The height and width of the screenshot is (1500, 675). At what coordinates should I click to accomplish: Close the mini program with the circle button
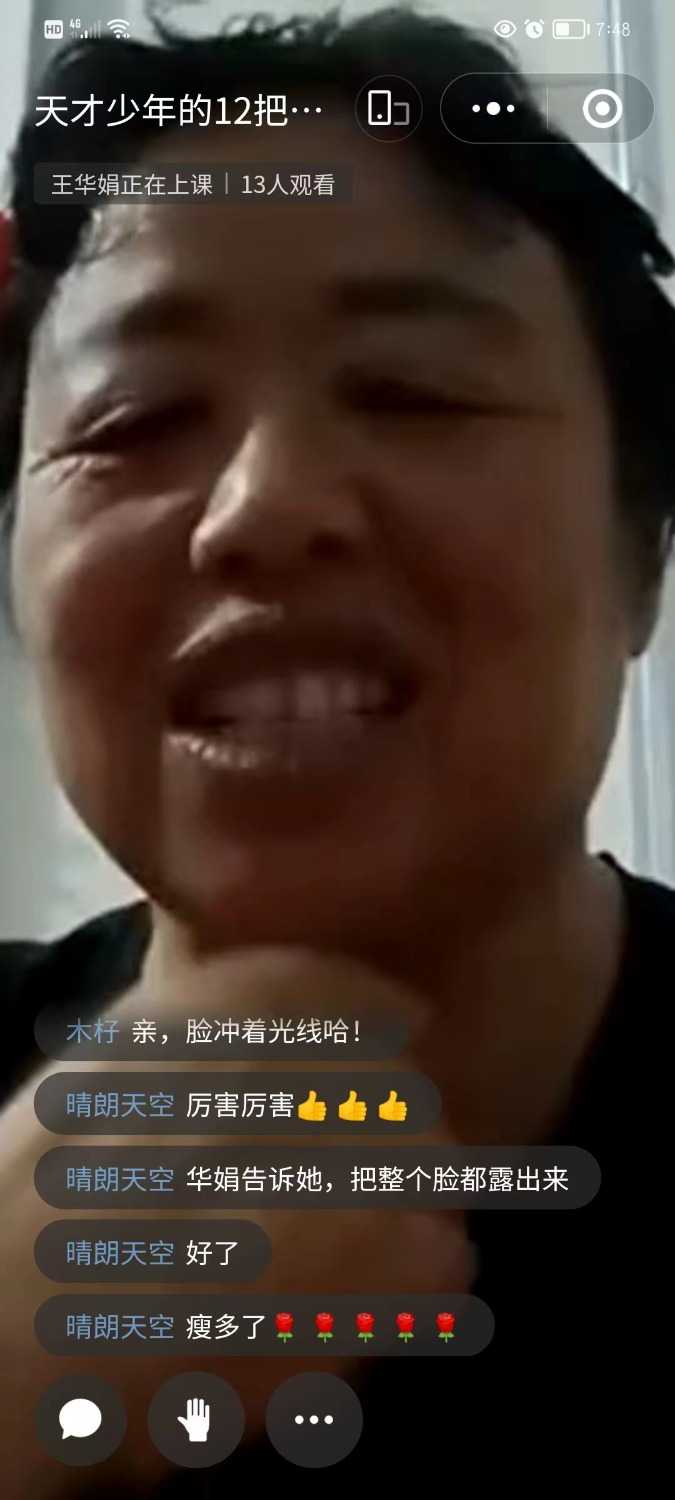(x=602, y=108)
